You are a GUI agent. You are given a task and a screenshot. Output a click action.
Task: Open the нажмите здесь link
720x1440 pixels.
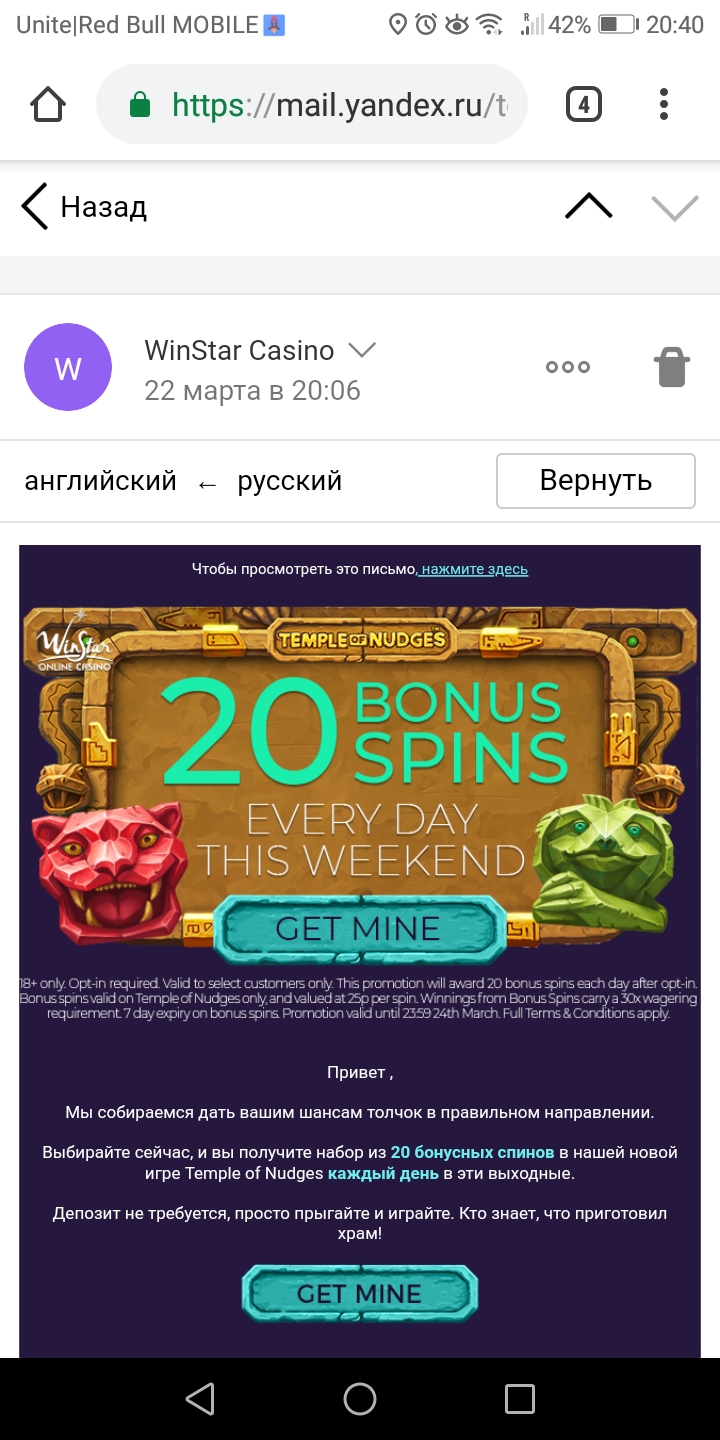tap(474, 569)
